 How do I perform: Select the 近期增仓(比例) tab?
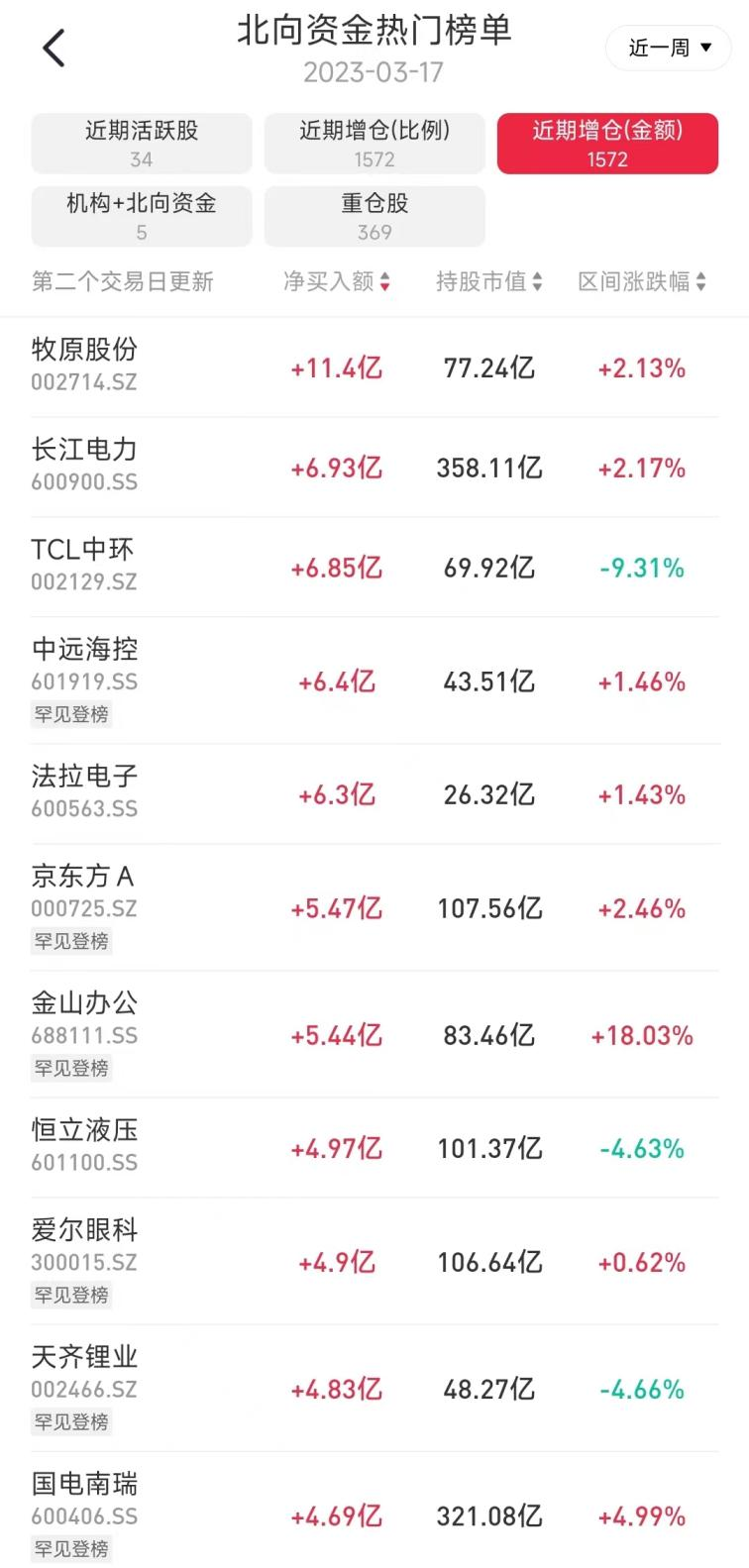coord(374,144)
